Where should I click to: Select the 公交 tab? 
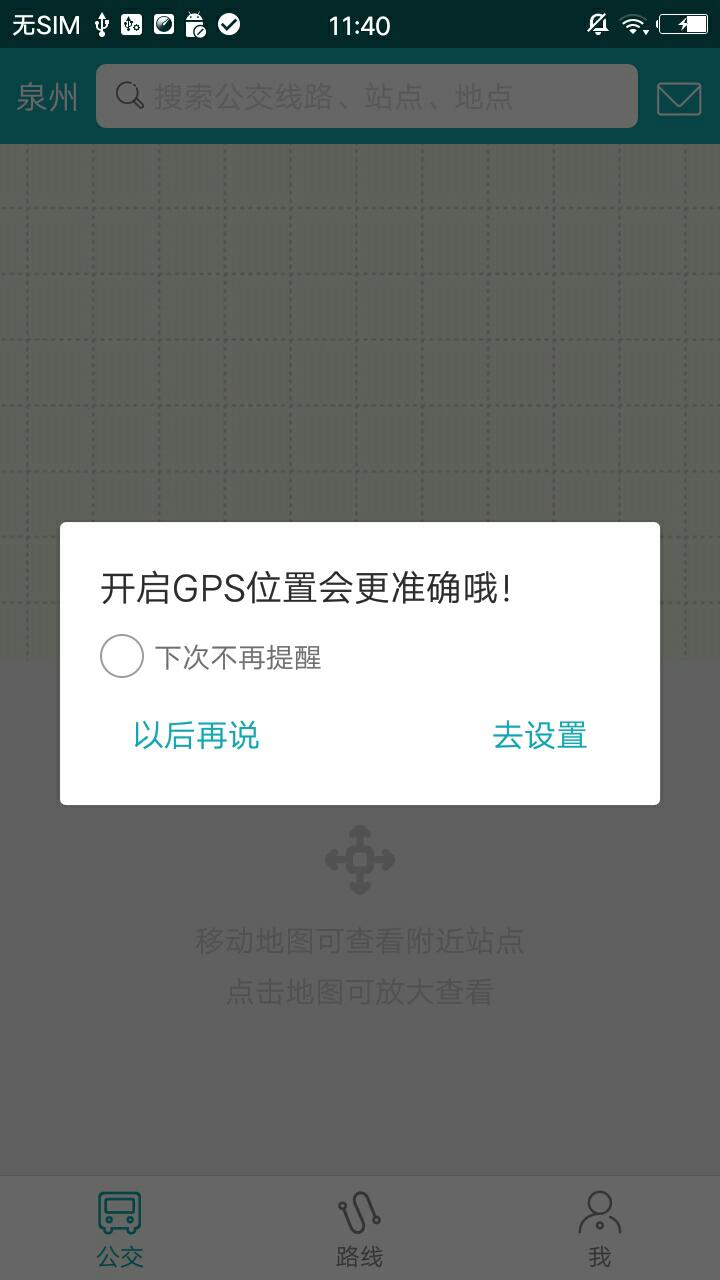click(120, 1230)
